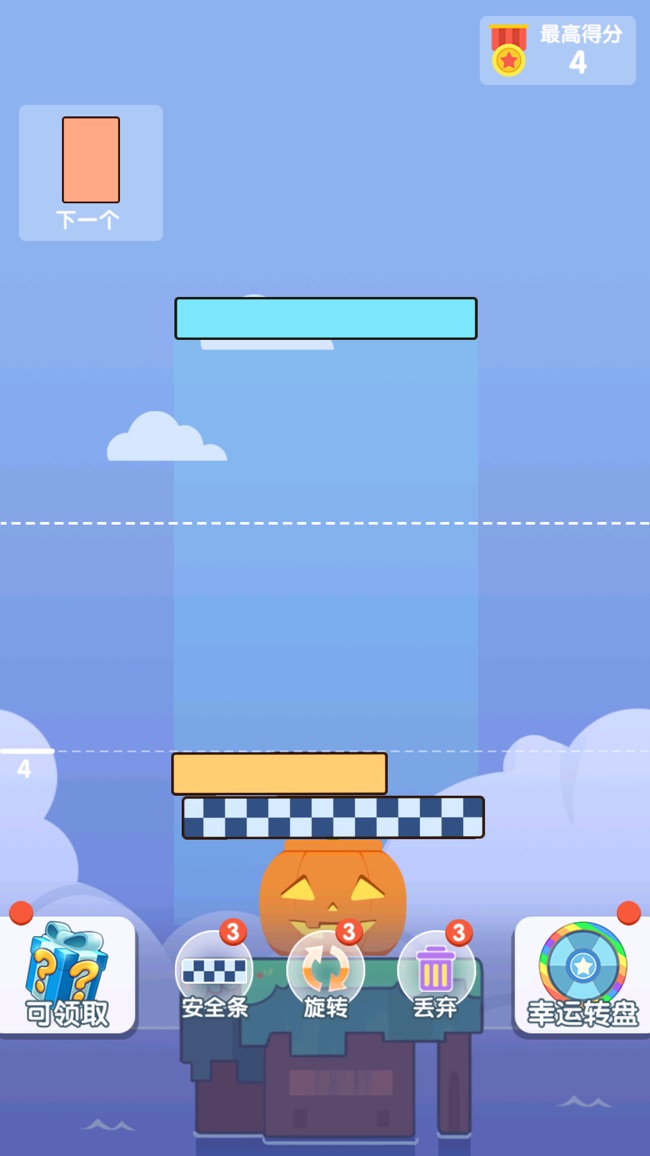Open the 幸运转盘 lucky wheel

tap(582, 973)
